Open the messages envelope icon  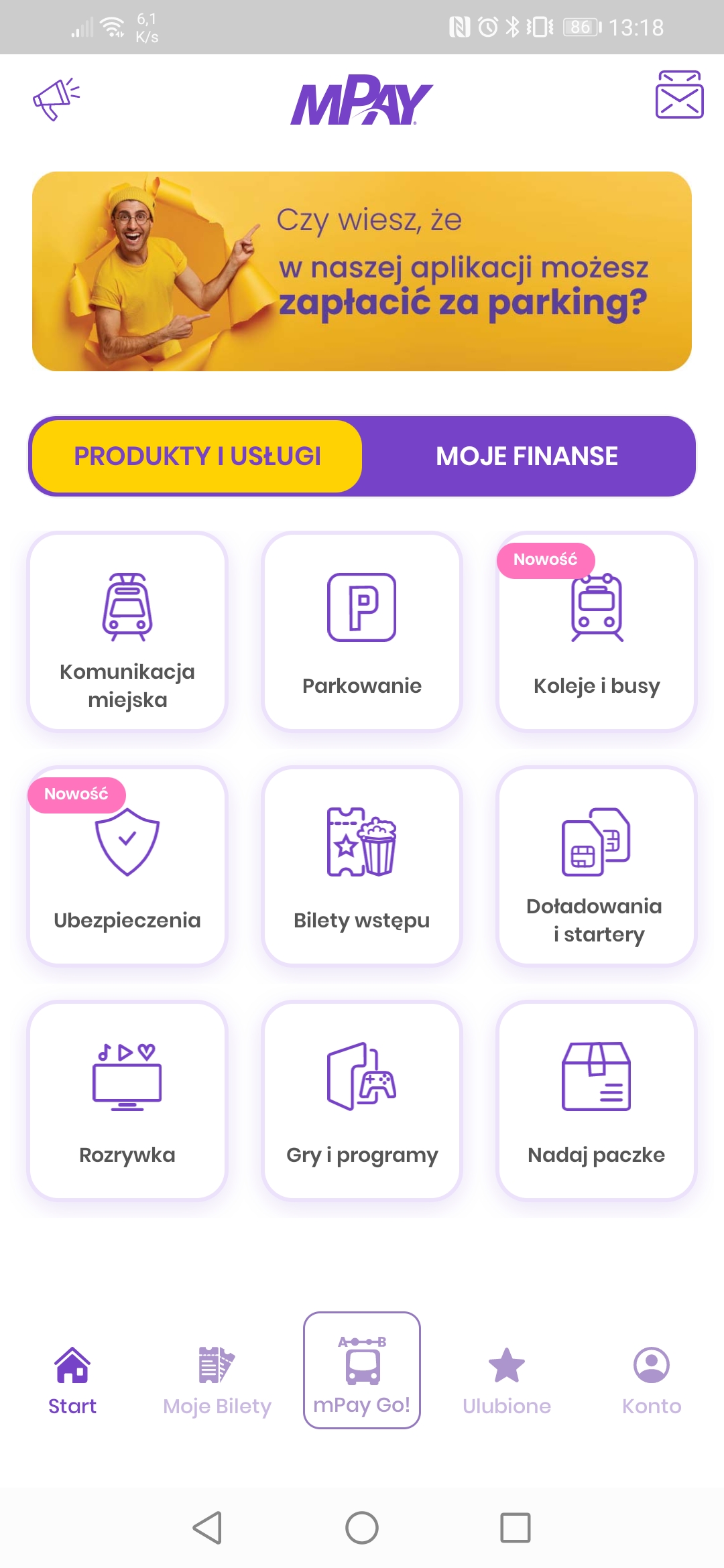(679, 94)
